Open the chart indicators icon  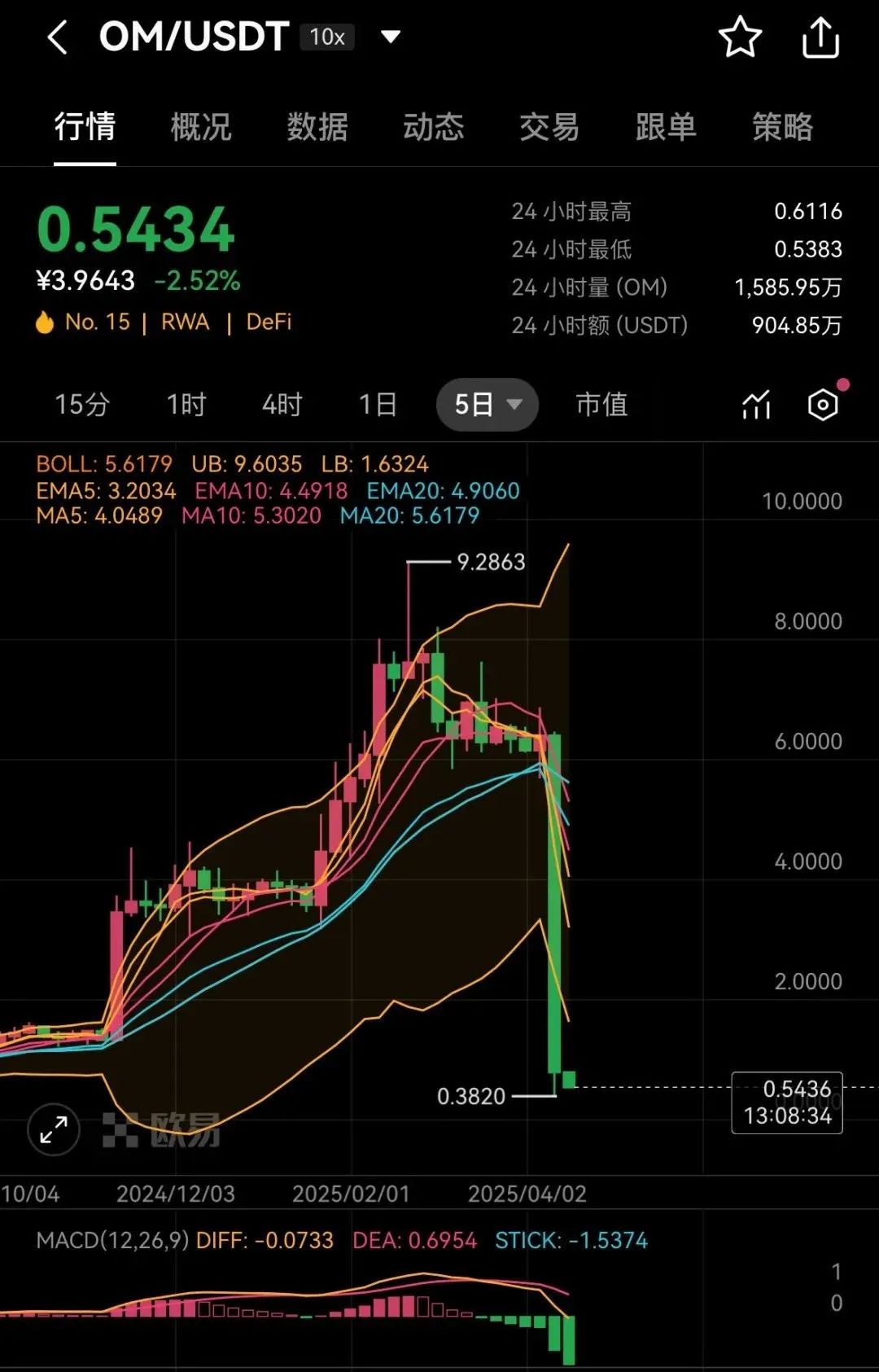(756, 405)
